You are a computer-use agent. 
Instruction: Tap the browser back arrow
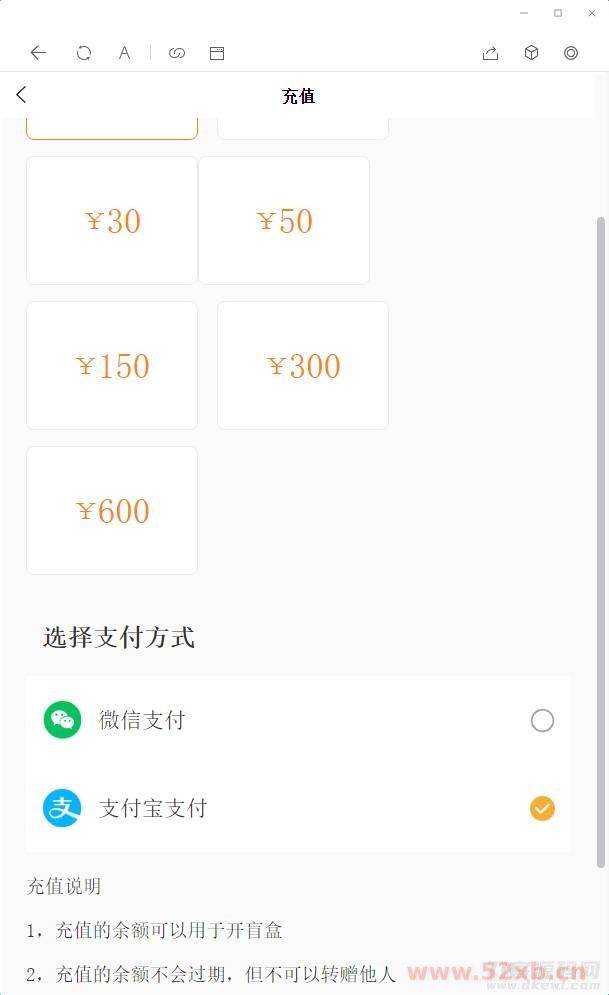point(38,53)
